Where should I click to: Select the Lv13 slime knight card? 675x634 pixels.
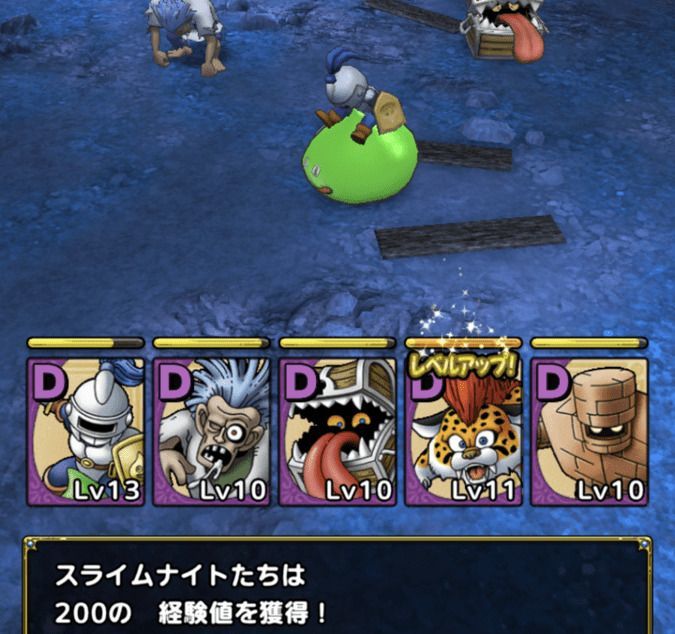tap(85, 432)
